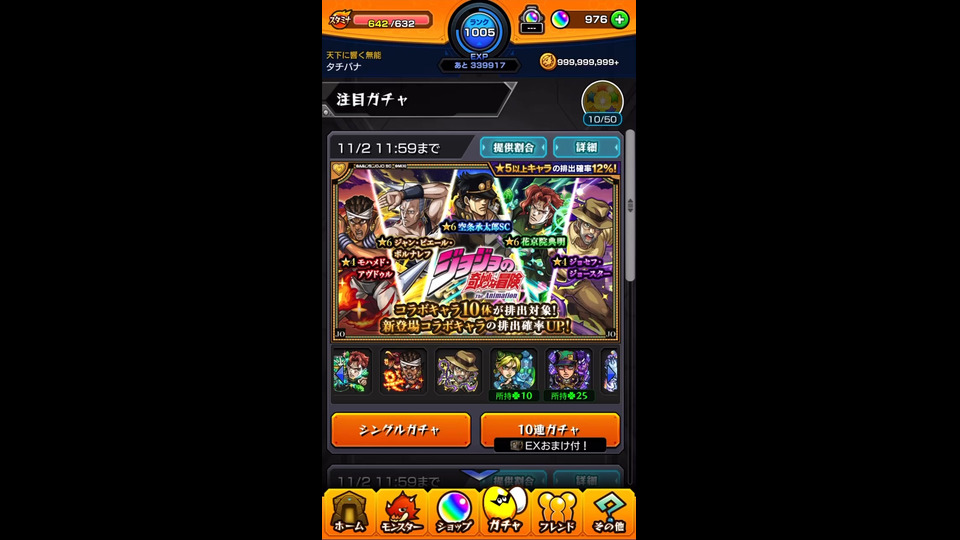The width and height of the screenshot is (960, 540).
Task: Tap character thumbnail with 所持25
Action: [x=568, y=371]
